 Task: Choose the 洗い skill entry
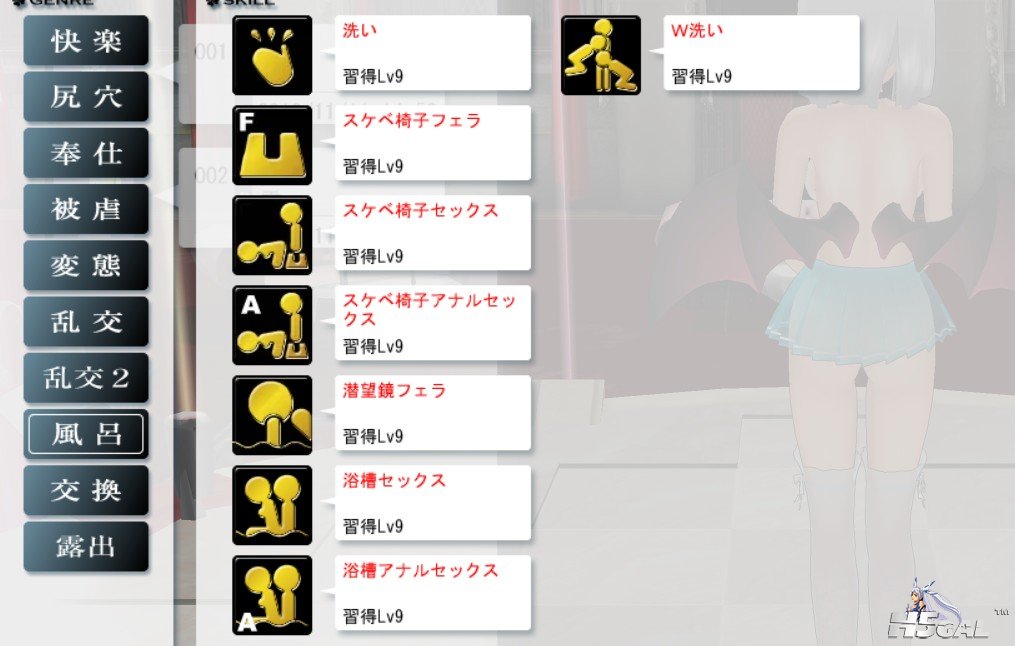pyautogui.click(x=431, y=54)
